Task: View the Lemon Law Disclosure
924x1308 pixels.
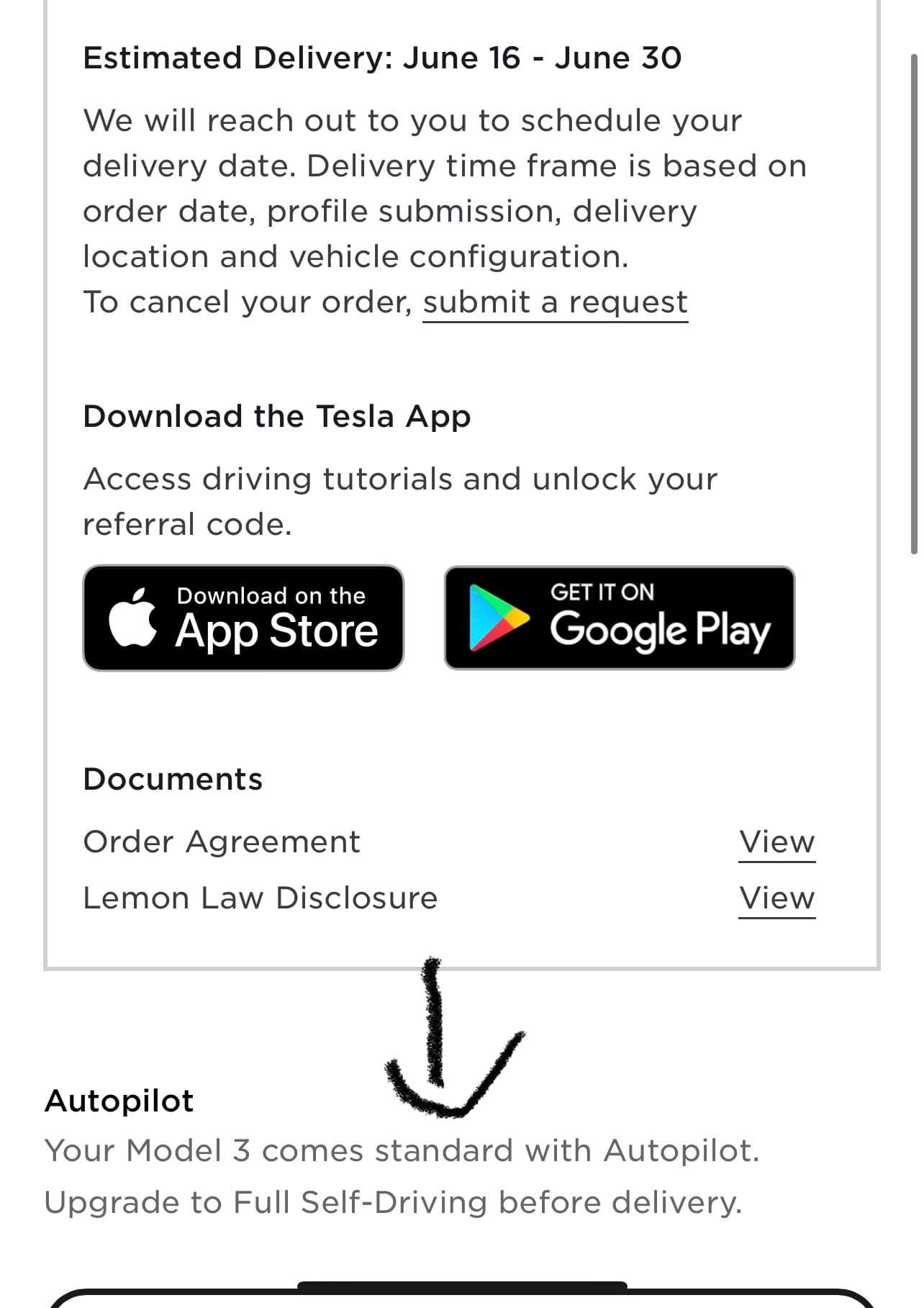Action: click(x=776, y=898)
